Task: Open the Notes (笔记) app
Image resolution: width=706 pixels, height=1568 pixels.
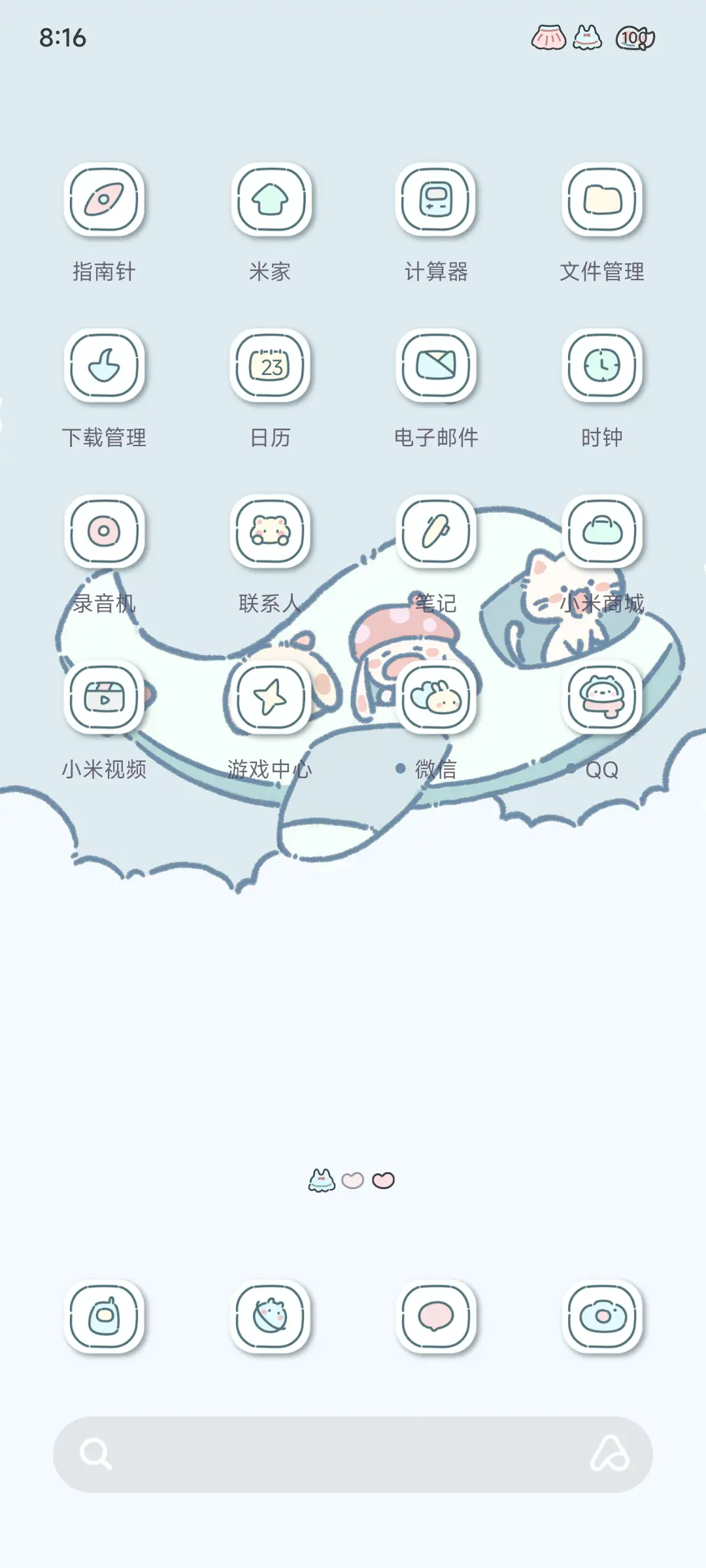Action: click(435, 532)
